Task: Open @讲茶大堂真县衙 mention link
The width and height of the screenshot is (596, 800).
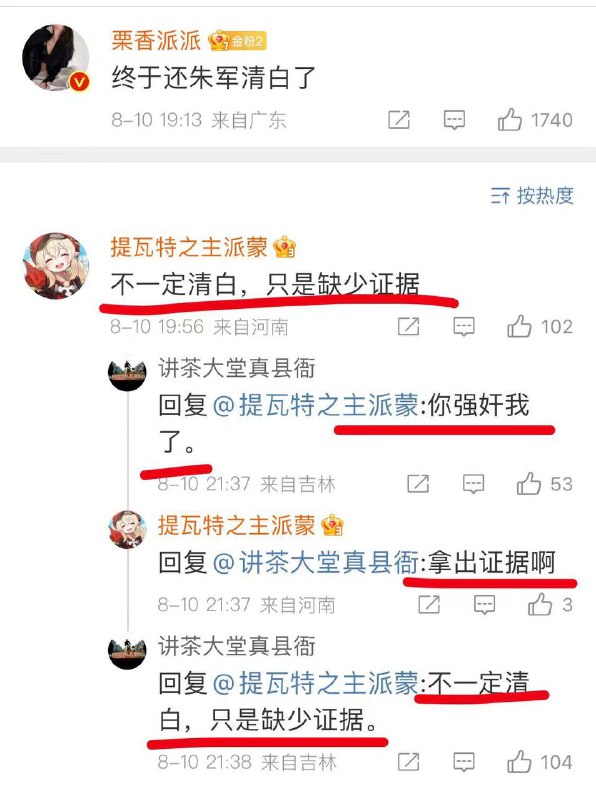Action: [x=316, y=563]
